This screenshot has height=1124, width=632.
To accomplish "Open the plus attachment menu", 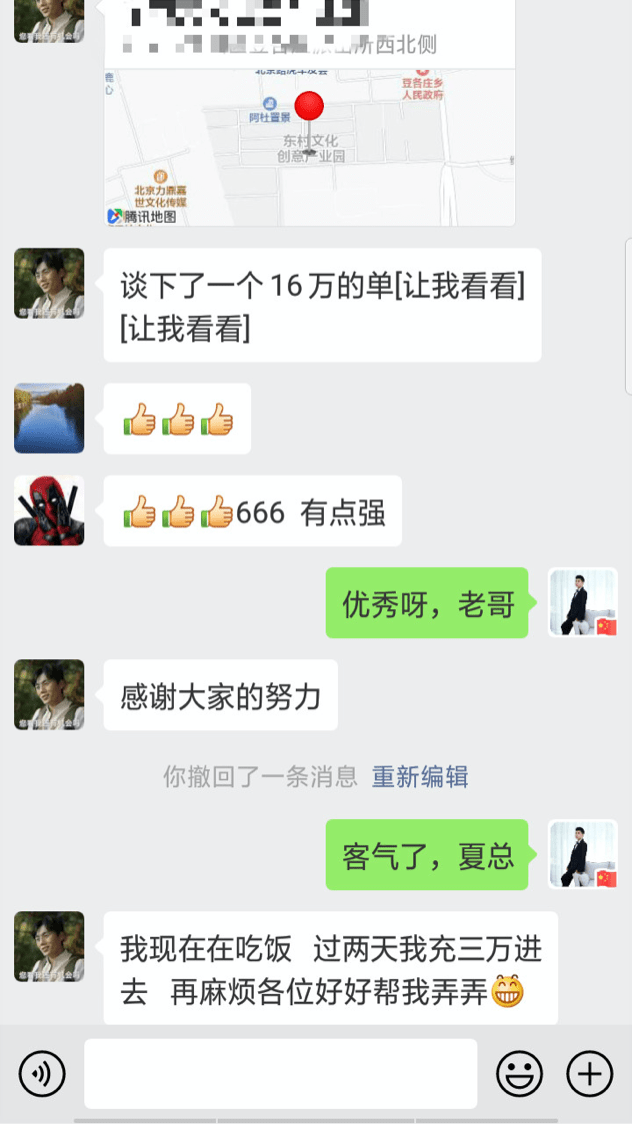I will point(590,1074).
